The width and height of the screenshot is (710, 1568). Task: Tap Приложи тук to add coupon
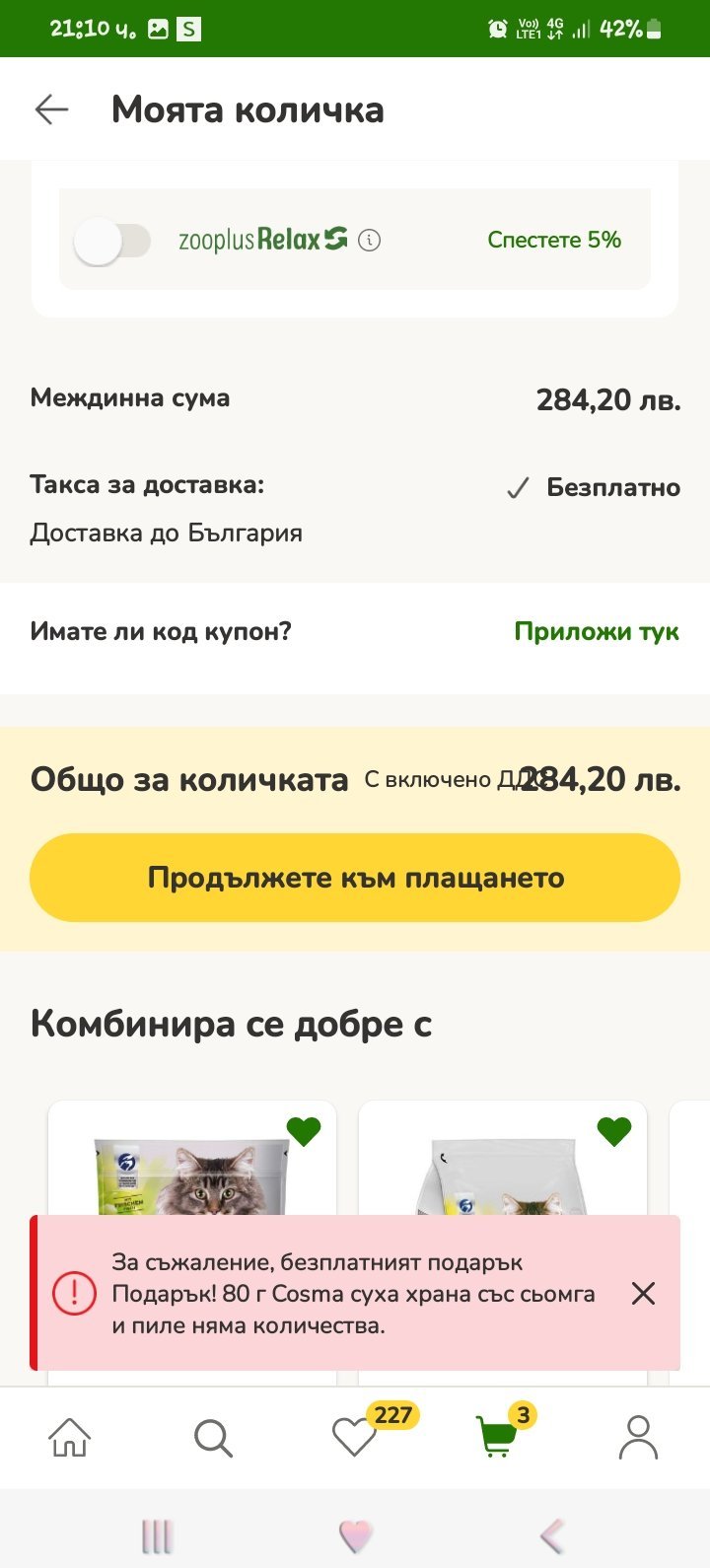tap(597, 631)
